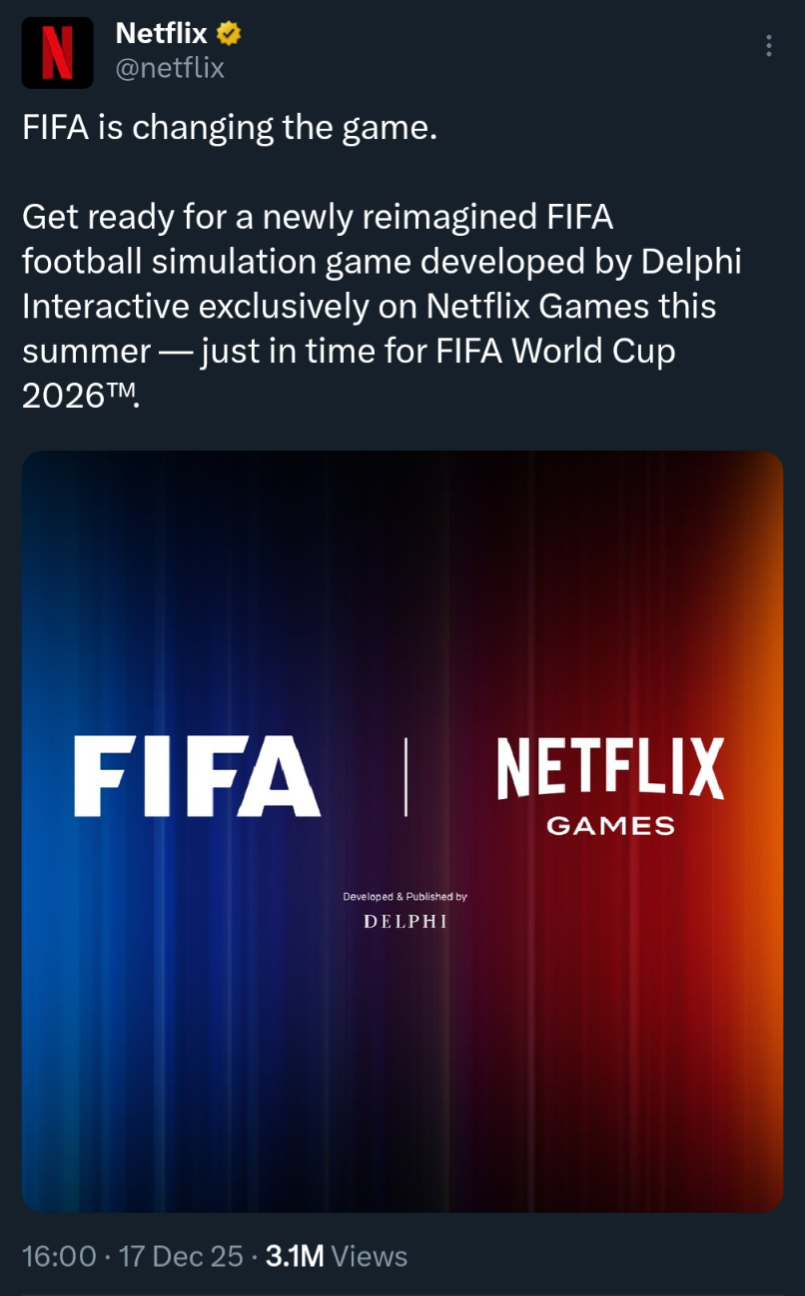
Task: Open the @netflix handle profile
Action: pos(170,68)
